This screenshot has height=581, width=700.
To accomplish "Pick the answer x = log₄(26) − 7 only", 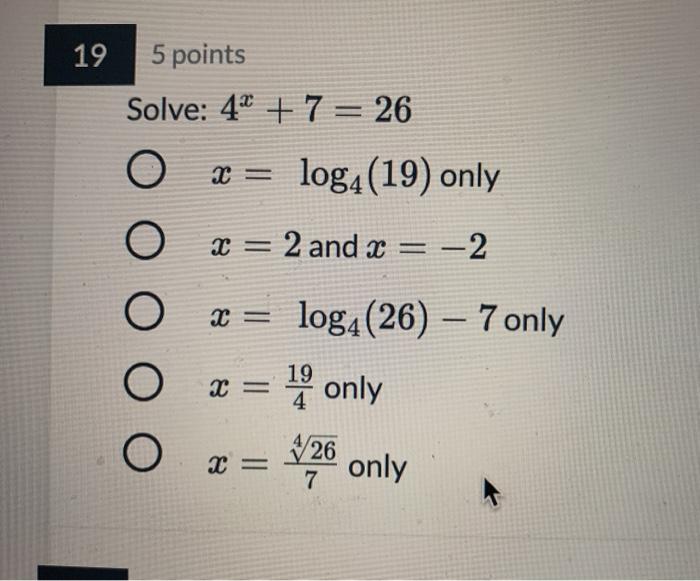I will pyautogui.click(x=146, y=317).
